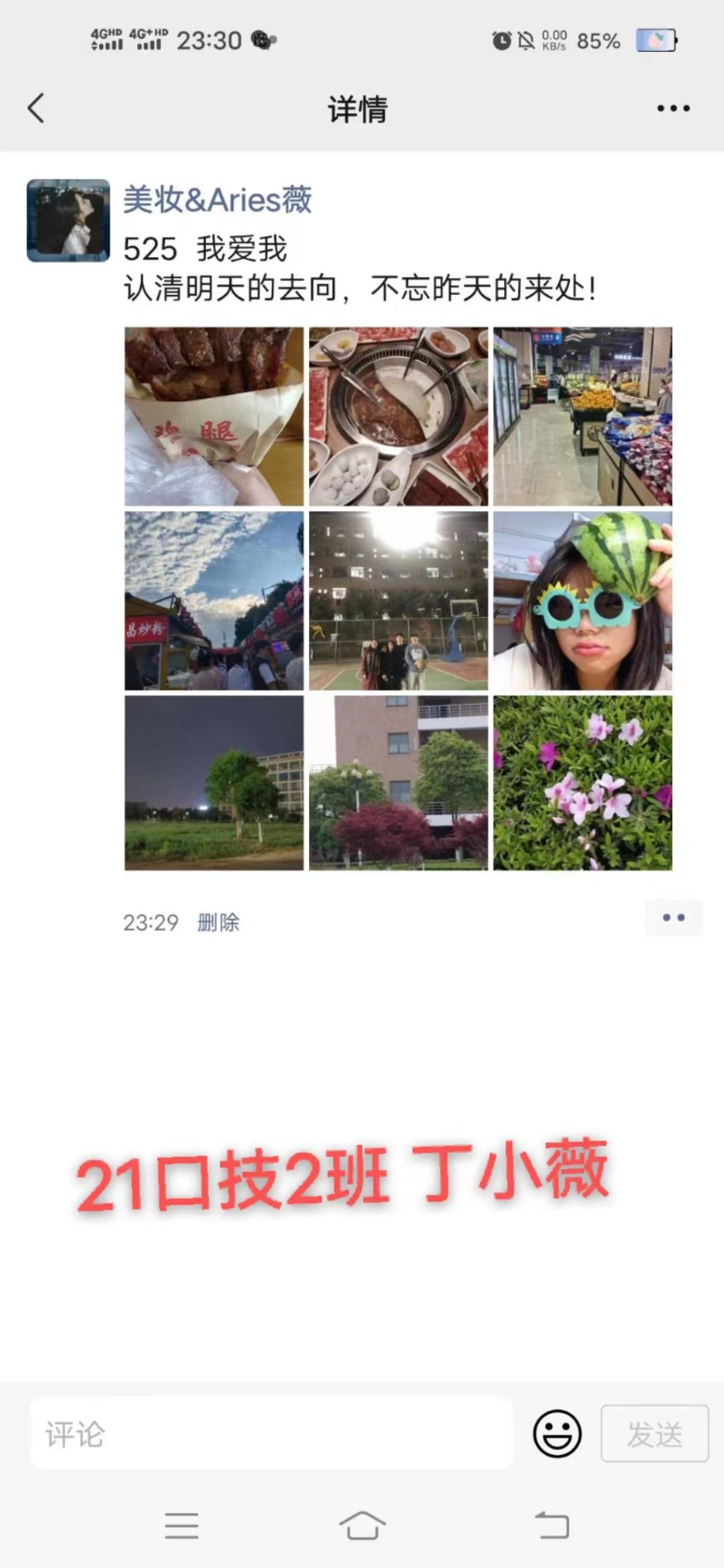The image size is (724, 1568).
Task: View the chicken leg snack photo
Action: [214, 416]
